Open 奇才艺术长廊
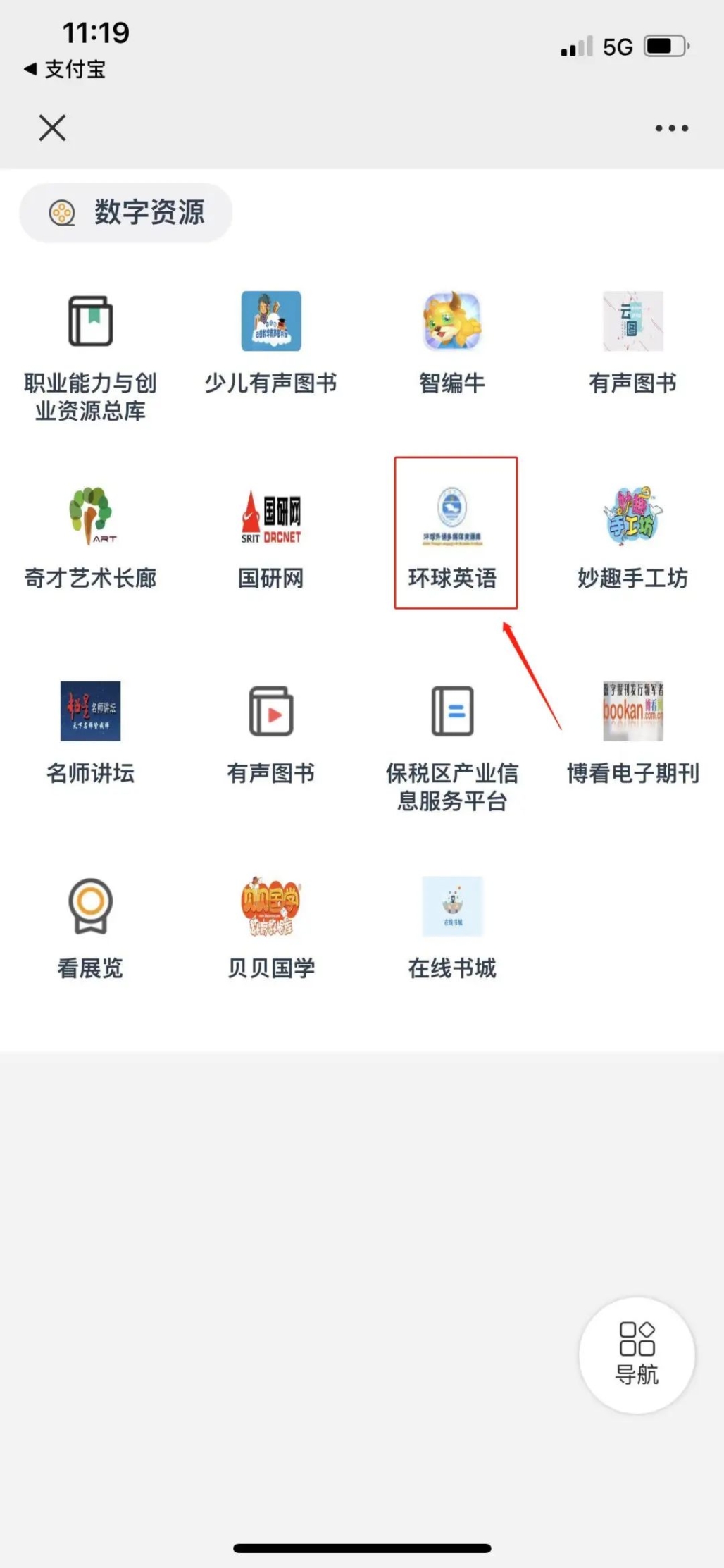 coord(90,537)
